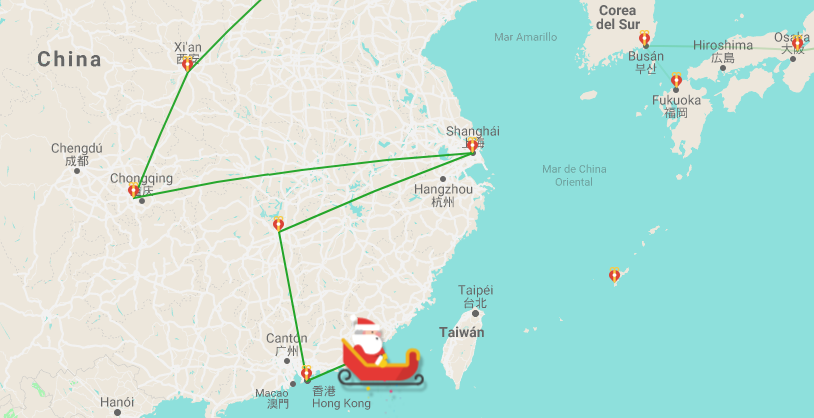Select the Shanghai location pin
The height and width of the screenshot is (418, 814).
(x=472, y=146)
